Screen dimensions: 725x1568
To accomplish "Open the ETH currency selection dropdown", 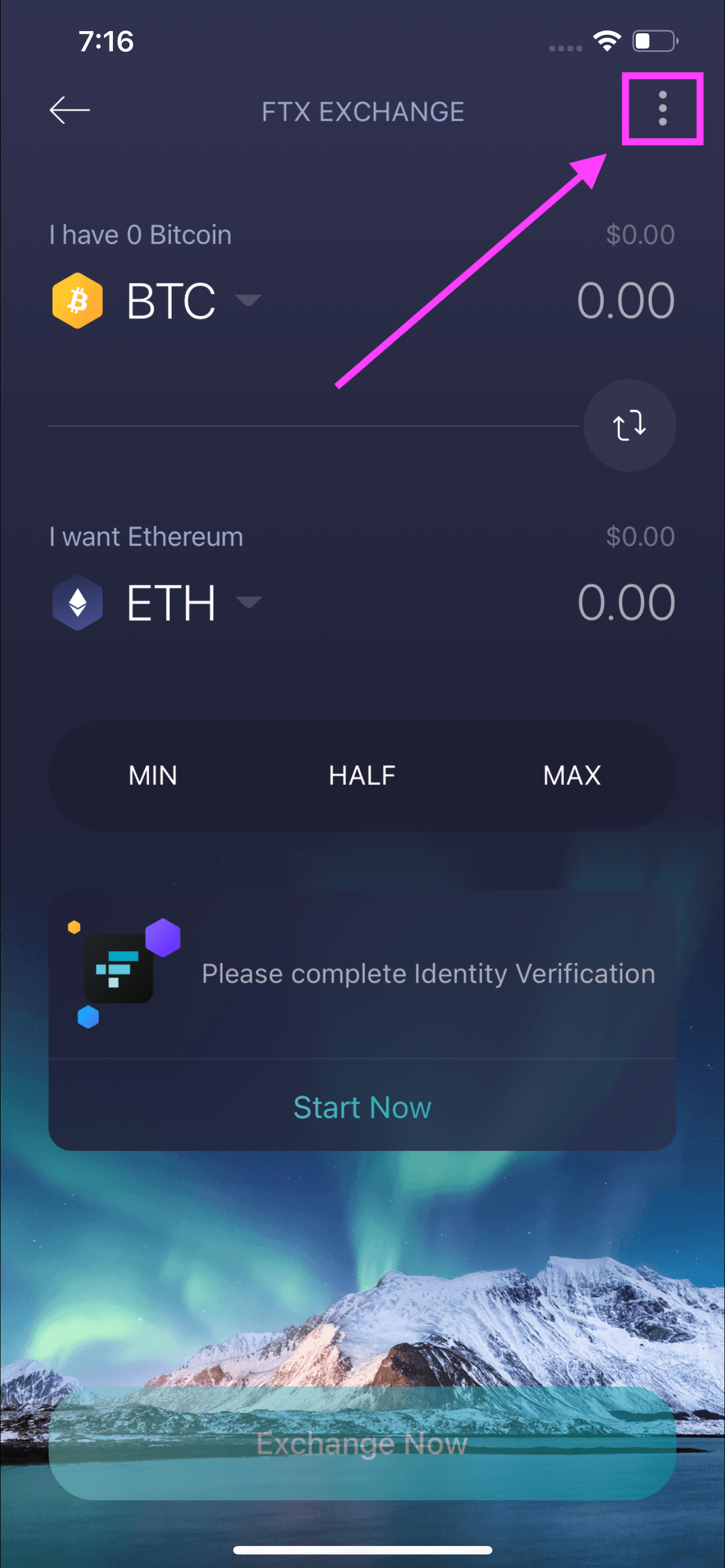I will (249, 603).
